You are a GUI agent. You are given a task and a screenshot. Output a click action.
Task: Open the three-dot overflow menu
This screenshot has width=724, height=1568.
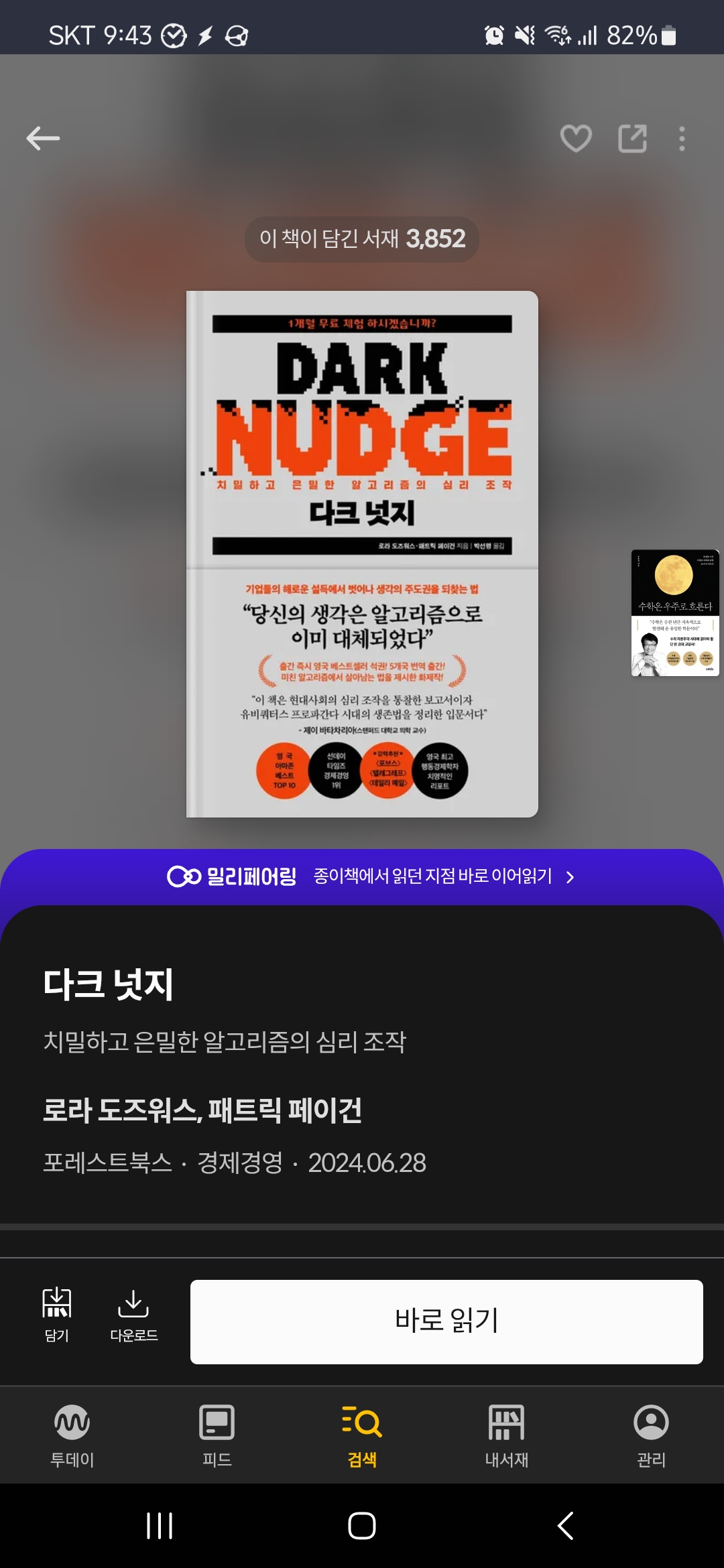tap(682, 139)
